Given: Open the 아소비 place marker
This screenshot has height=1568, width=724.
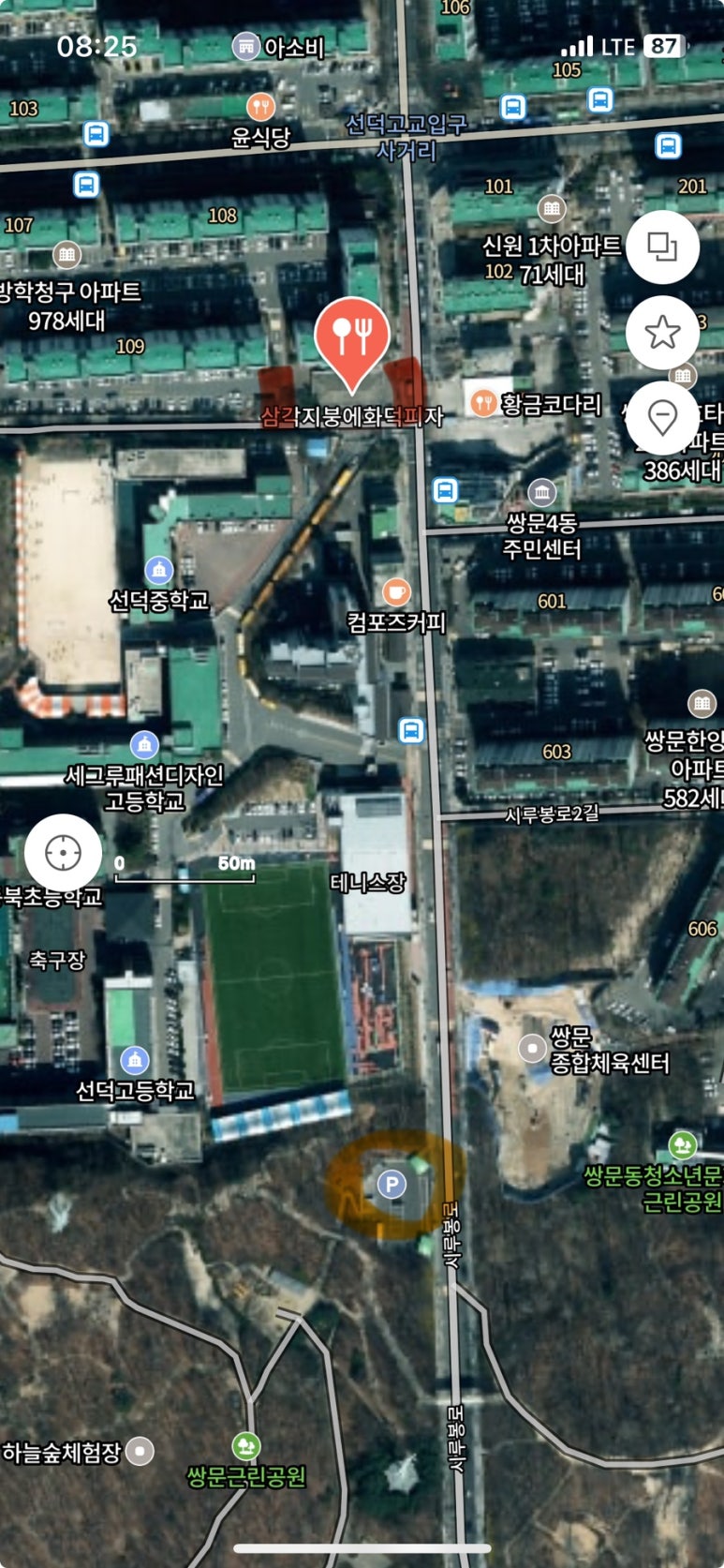Looking at the screenshot, I should coord(245,46).
